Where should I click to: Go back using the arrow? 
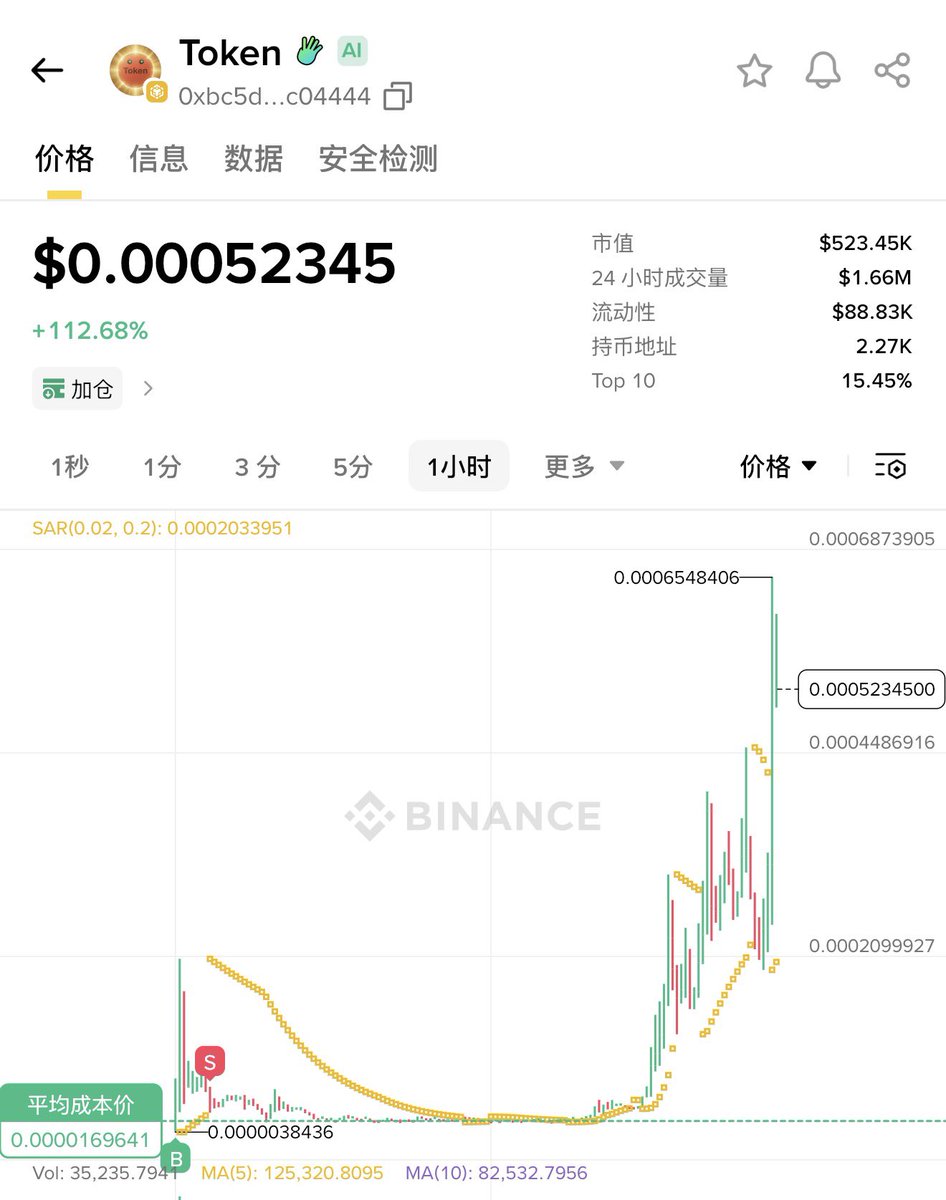click(x=47, y=70)
